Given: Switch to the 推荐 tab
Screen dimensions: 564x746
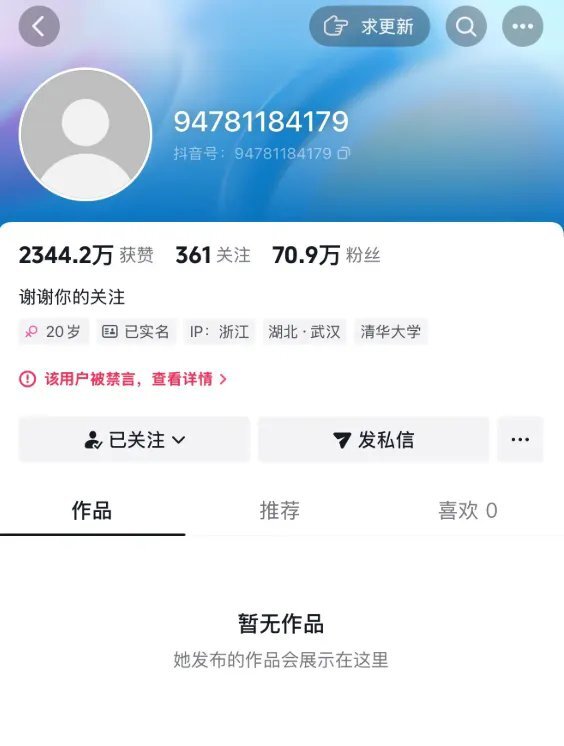Looking at the screenshot, I should [x=280, y=510].
